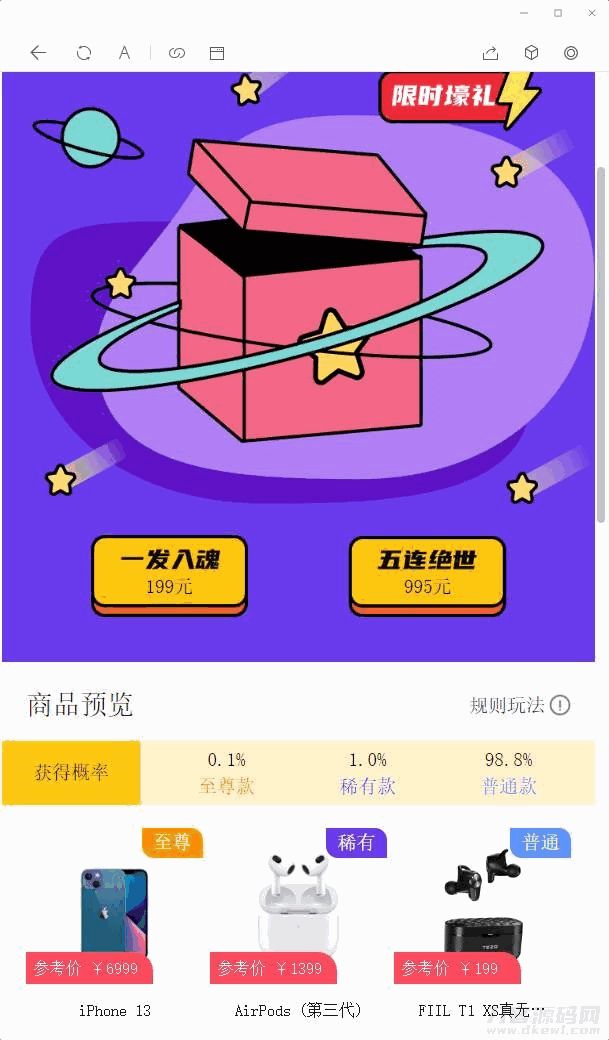This screenshot has width=609, height=1040.
Task: Open 规则玩法 rules info
Action: [x=519, y=705]
